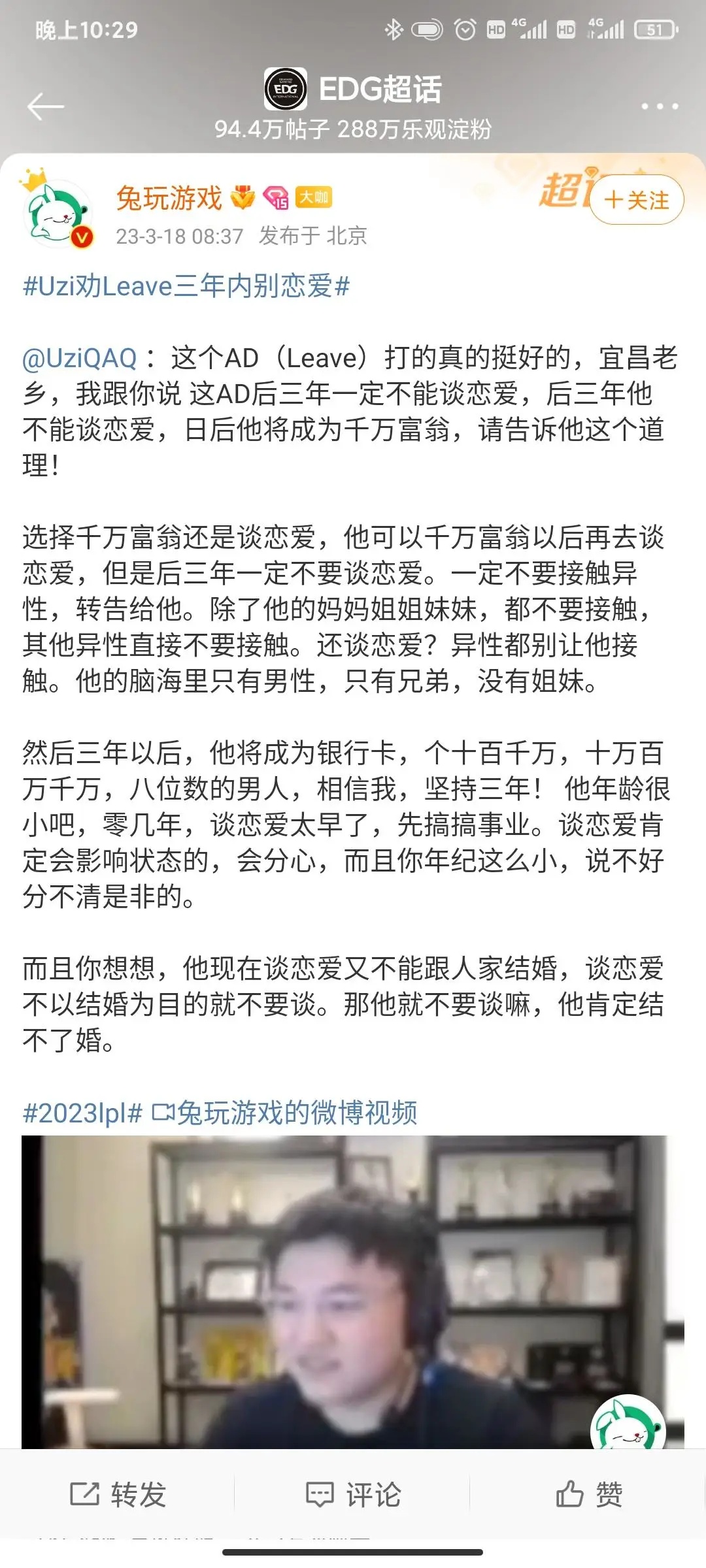Open the #2023lpl# hashtag
Viewport: 706px width, 1568px height.
tap(82, 1113)
